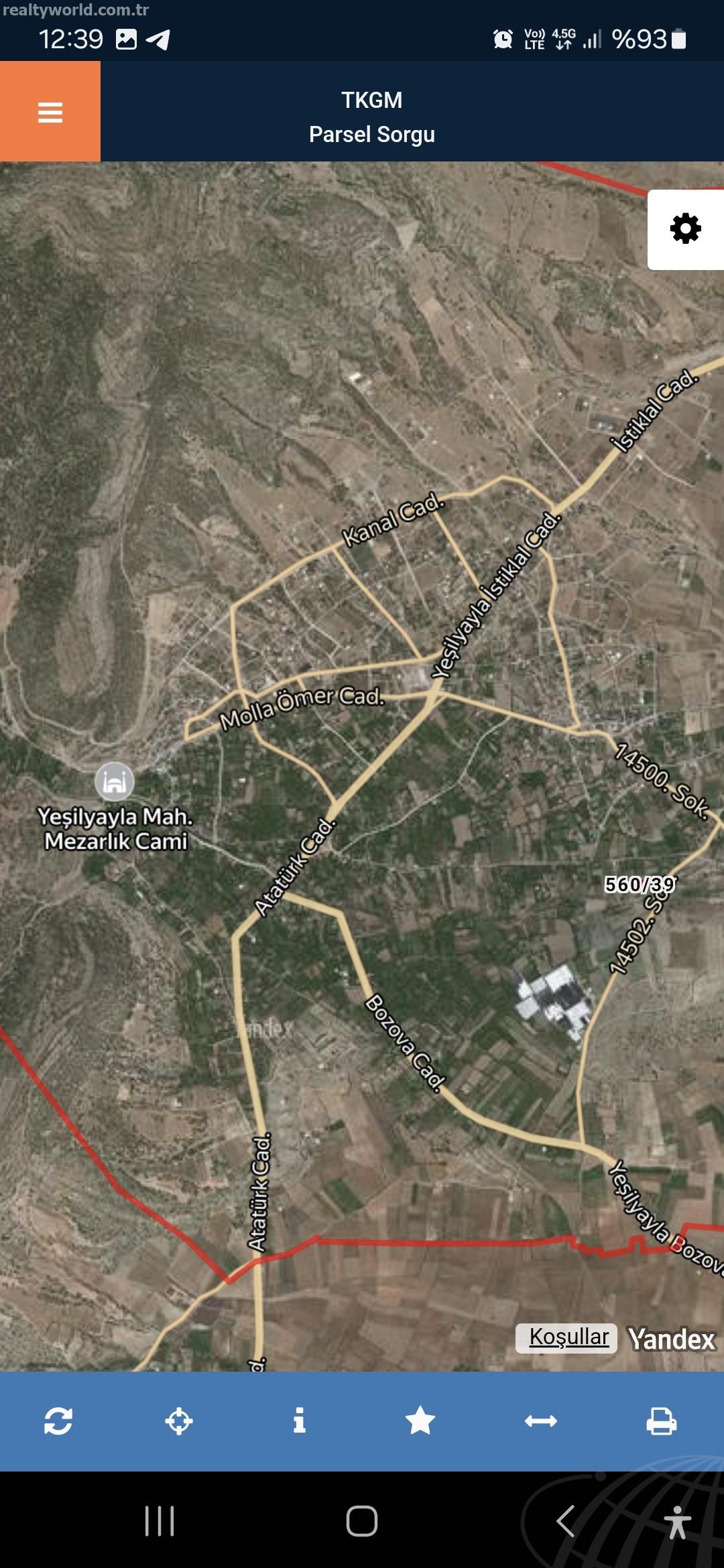Select the measure distance arrow tool
This screenshot has height=1568, width=724.
click(541, 1421)
